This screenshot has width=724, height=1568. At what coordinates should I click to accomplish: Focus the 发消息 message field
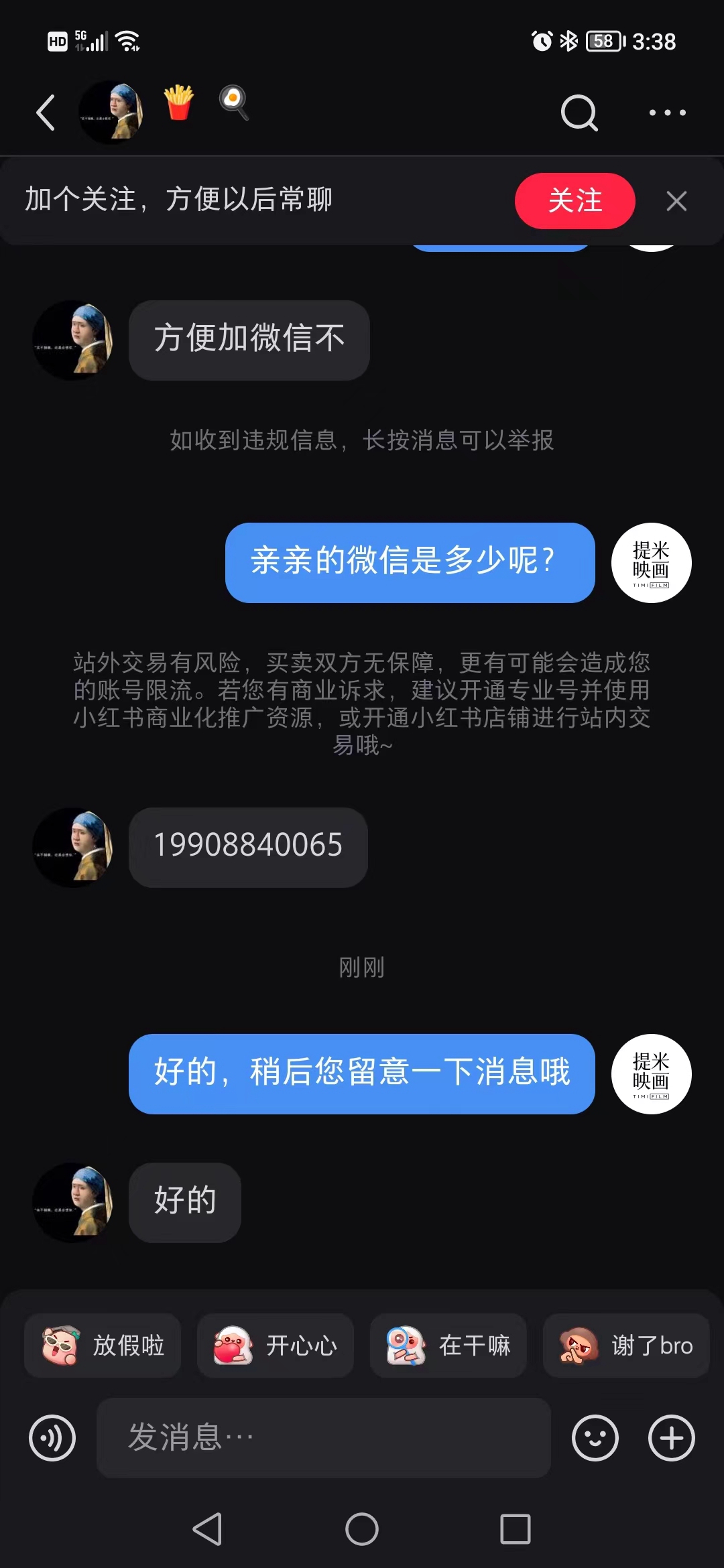coord(324,1437)
